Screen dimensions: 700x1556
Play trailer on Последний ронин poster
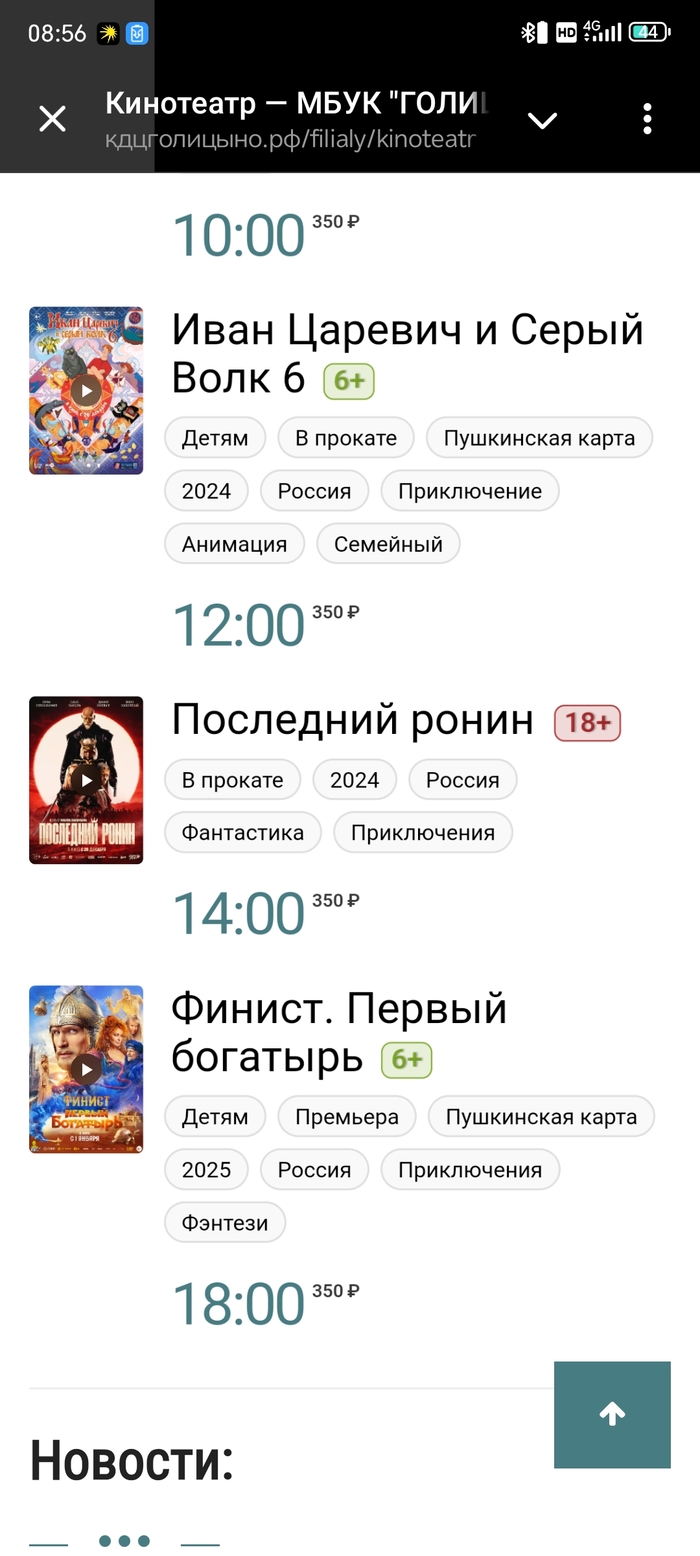point(86,780)
